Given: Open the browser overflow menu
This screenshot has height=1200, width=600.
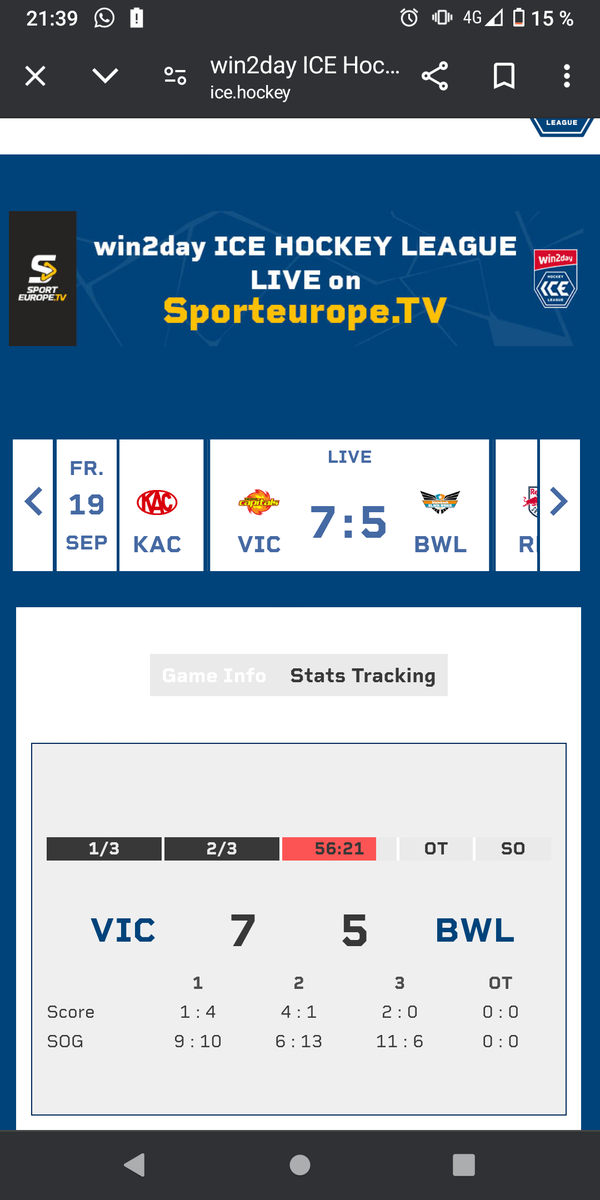Looking at the screenshot, I should click(x=566, y=76).
